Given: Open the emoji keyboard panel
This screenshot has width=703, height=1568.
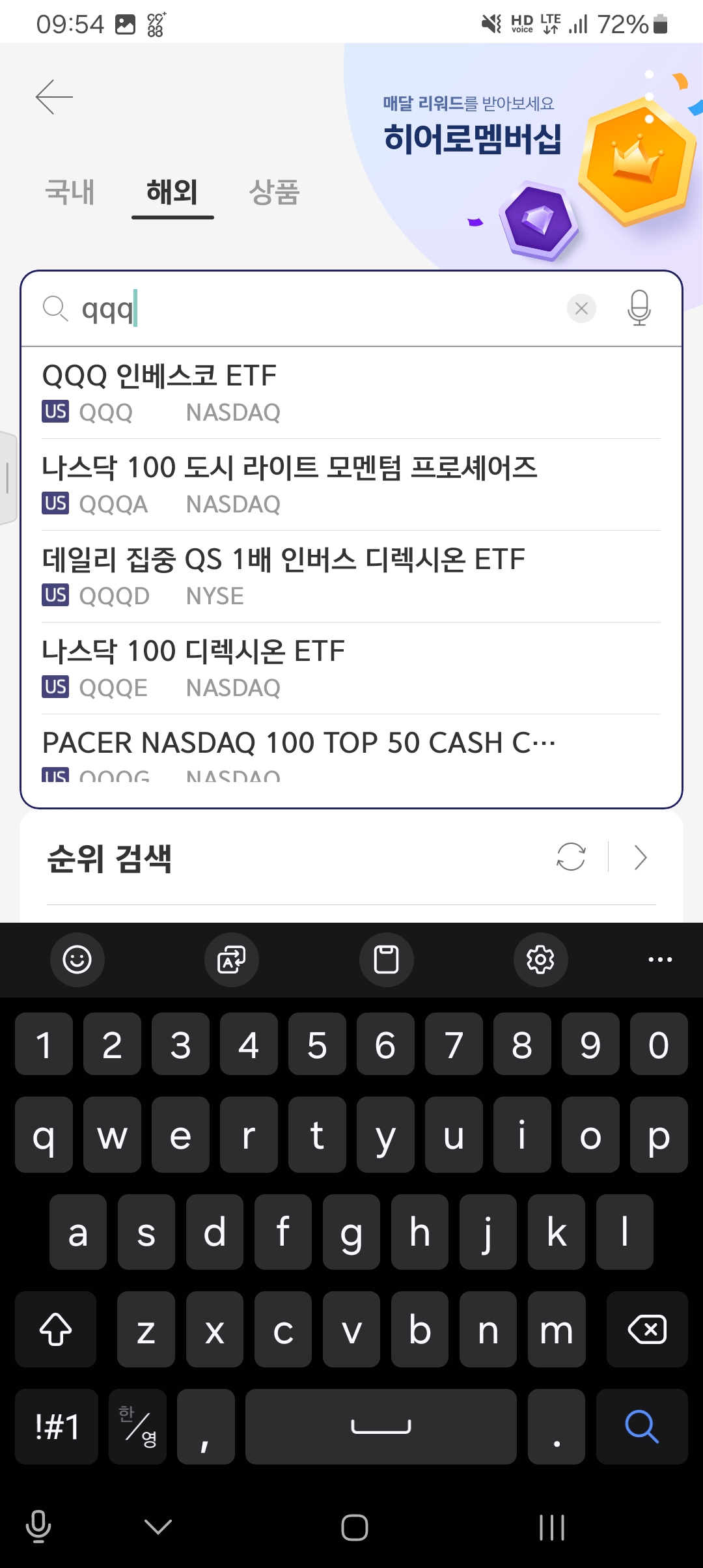Looking at the screenshot, I should click(77, 959).
